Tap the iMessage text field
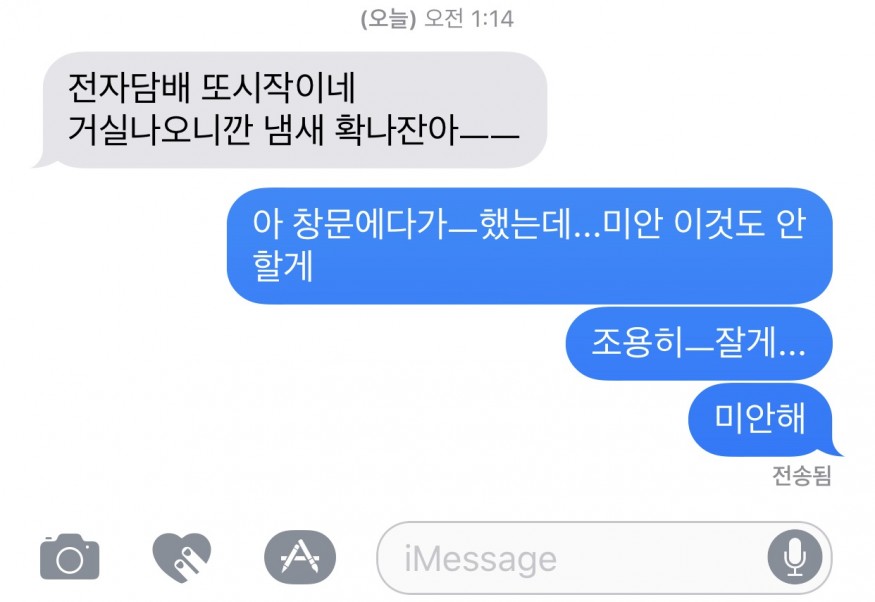 click(570, 558)
